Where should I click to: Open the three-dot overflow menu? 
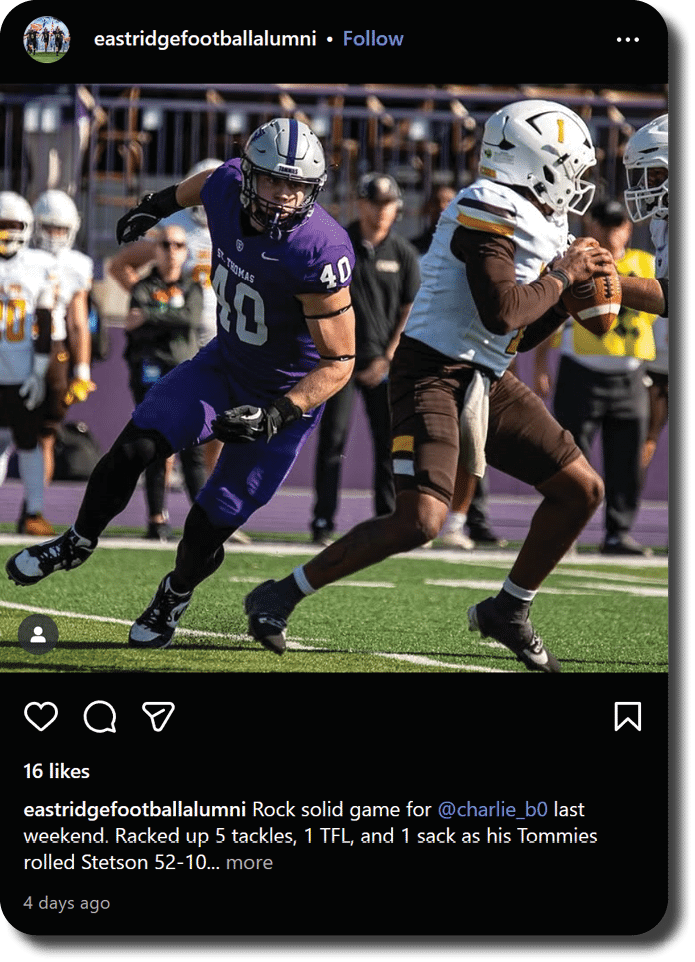(627, 40)
